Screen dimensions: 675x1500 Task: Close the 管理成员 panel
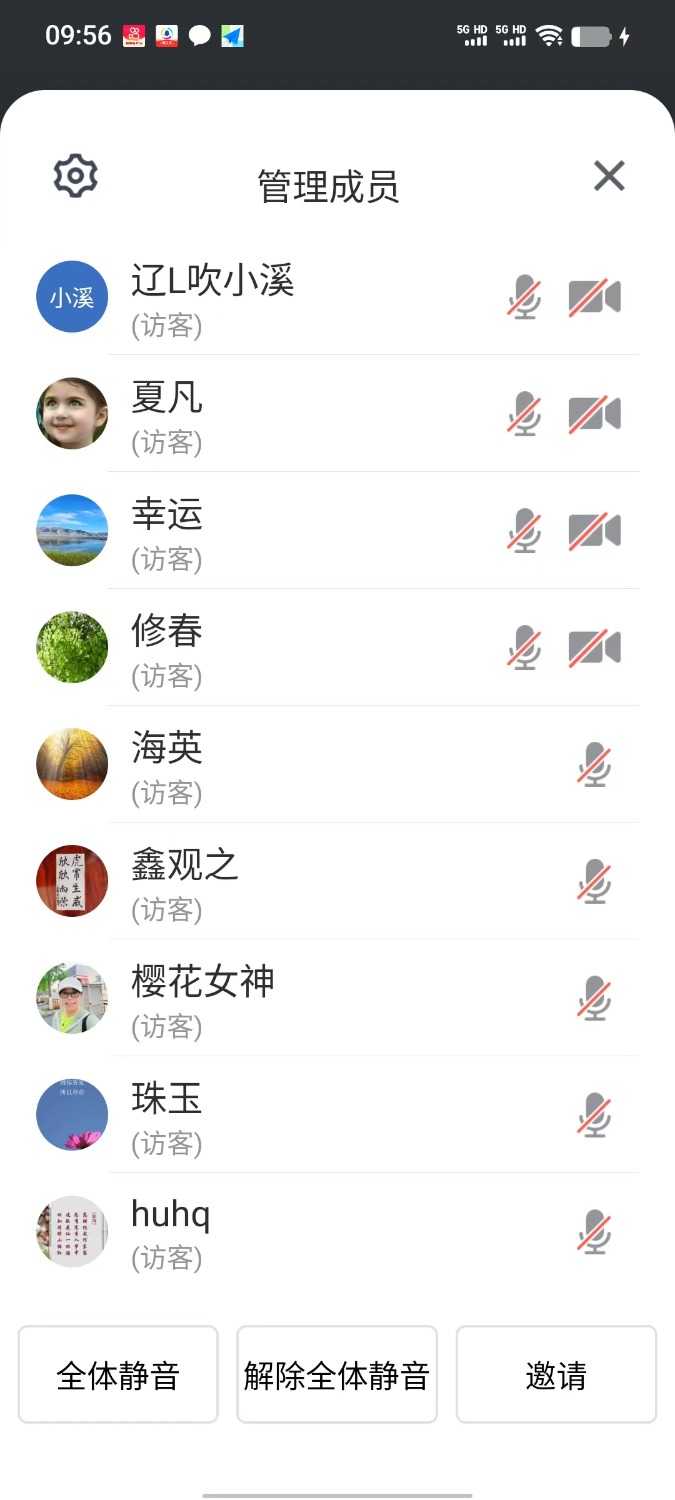tap(609, 176)
